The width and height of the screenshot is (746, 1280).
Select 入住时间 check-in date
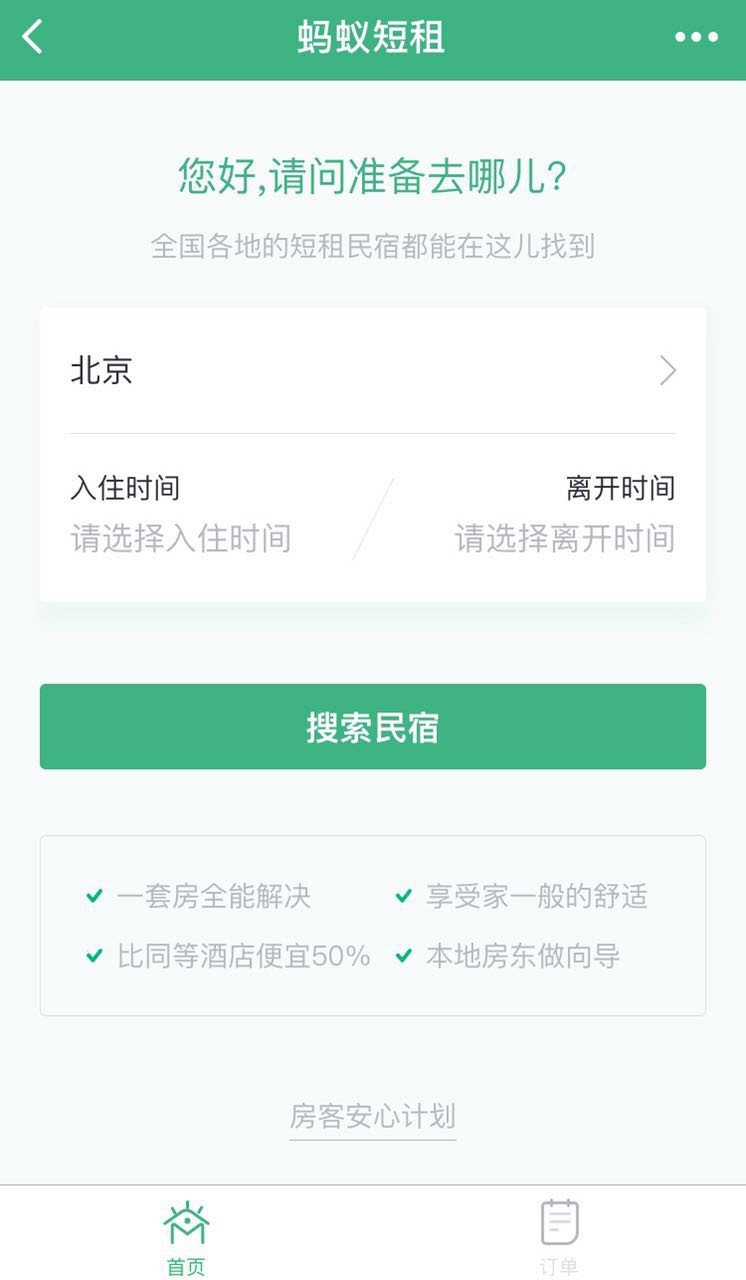[x=180, y=538]
